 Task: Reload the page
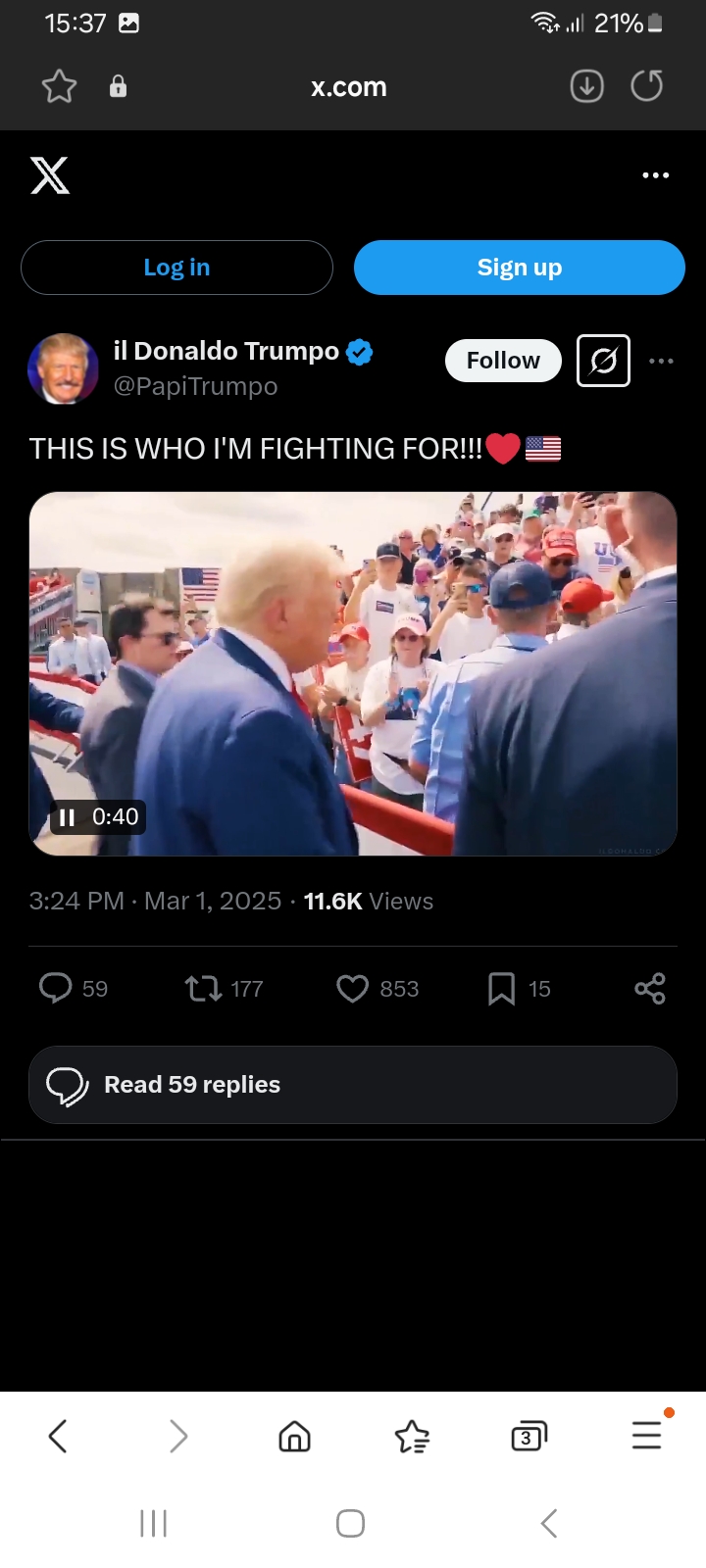647,86
